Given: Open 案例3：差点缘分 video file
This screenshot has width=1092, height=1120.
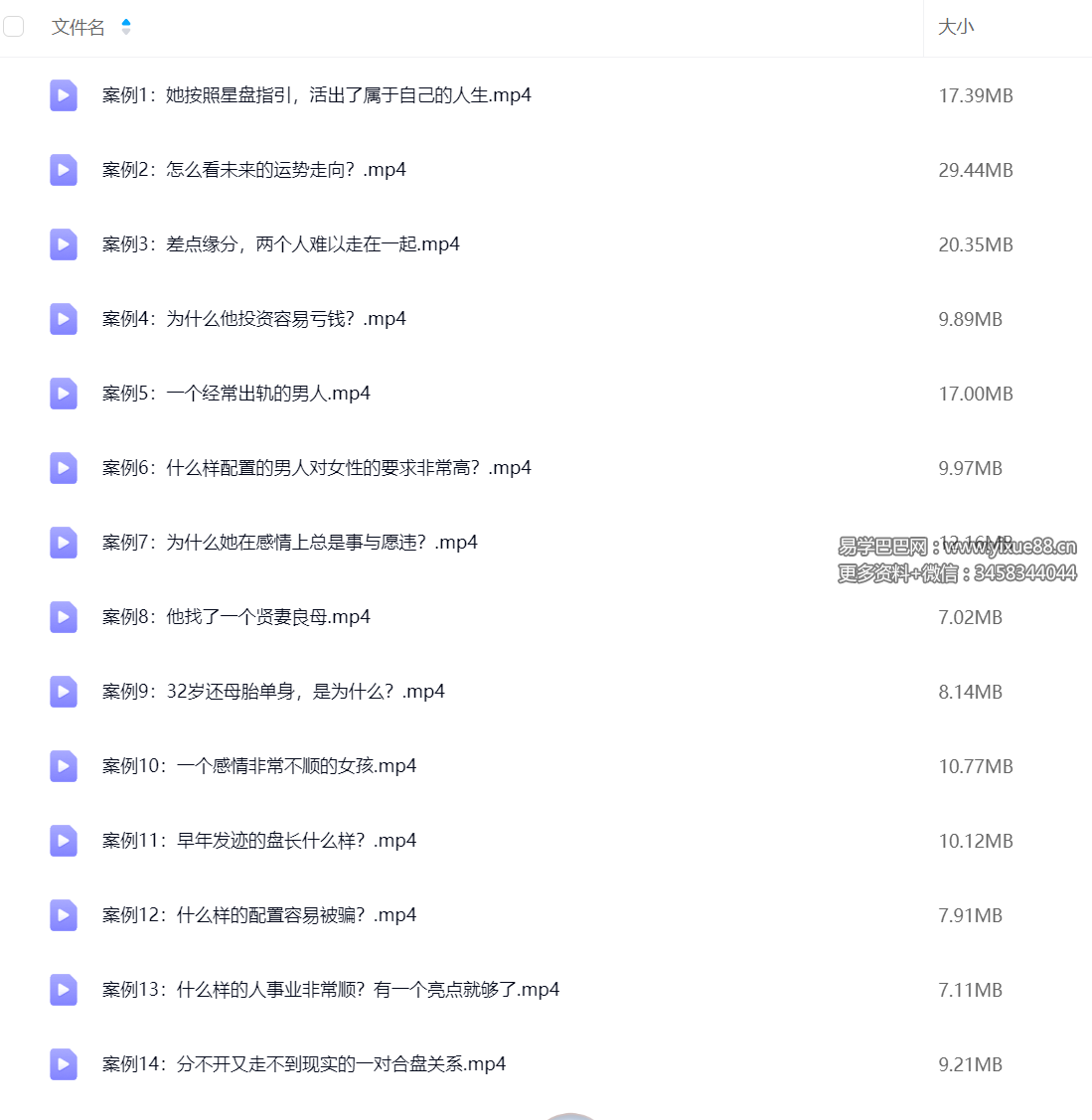Looking at the screenshot, I should pyautogui.click(x=280, y=244).
